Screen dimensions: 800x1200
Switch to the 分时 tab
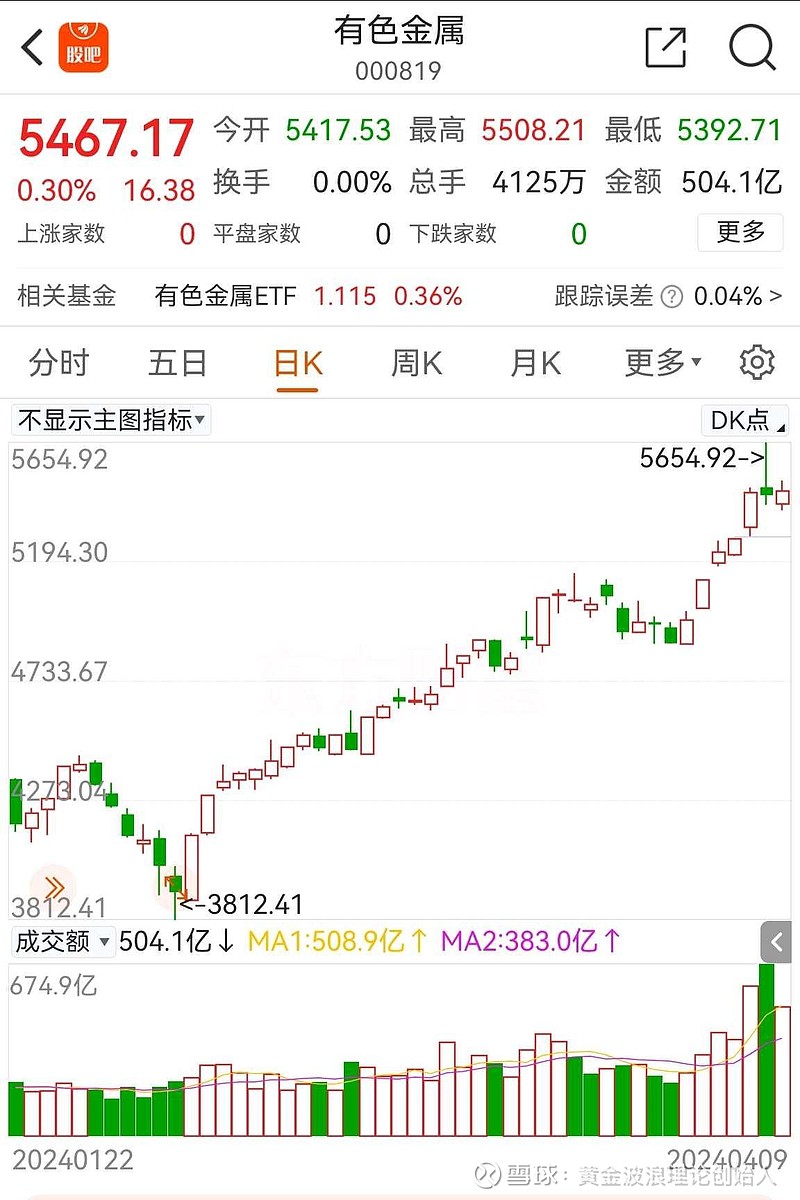[x=57, y=363]
